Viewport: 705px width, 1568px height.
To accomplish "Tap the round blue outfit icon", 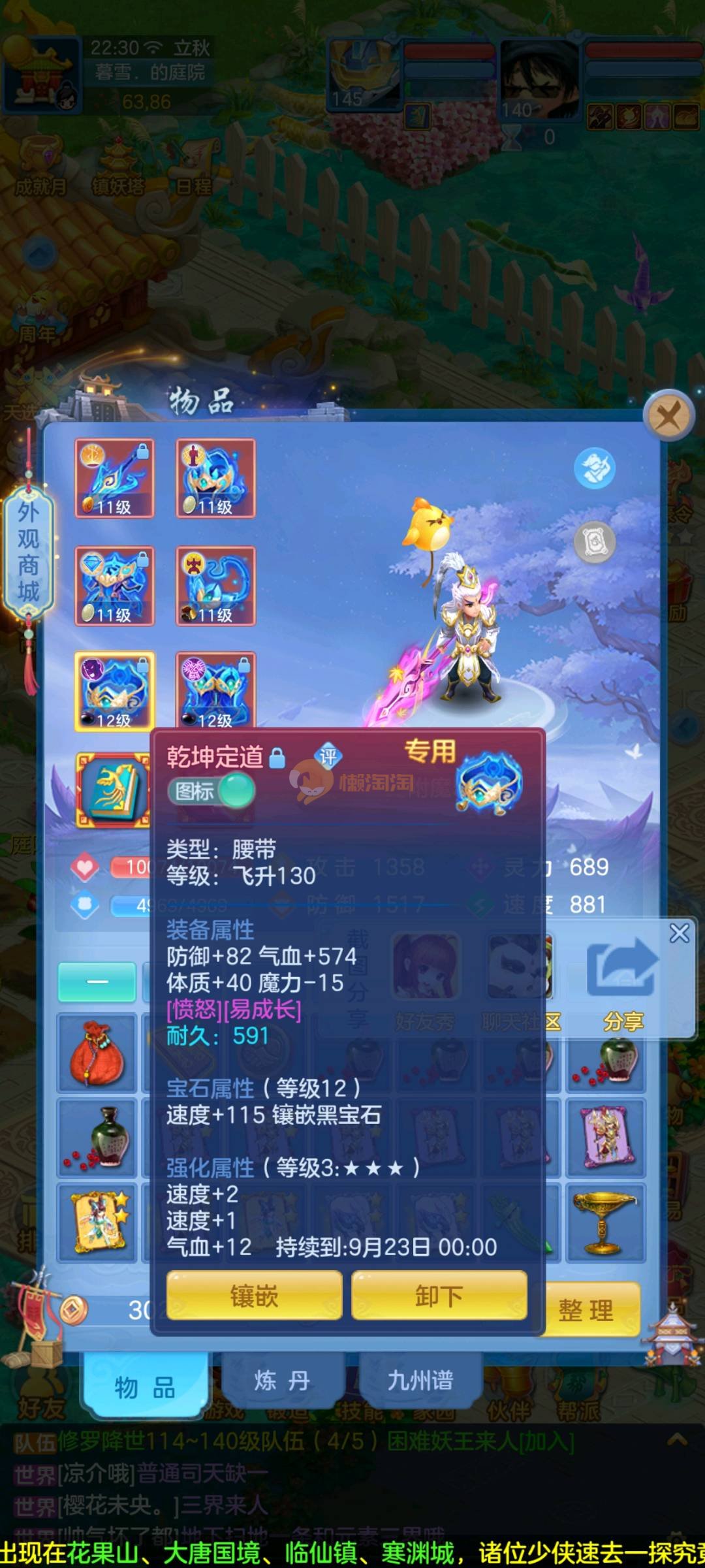I will coord(594,468).
